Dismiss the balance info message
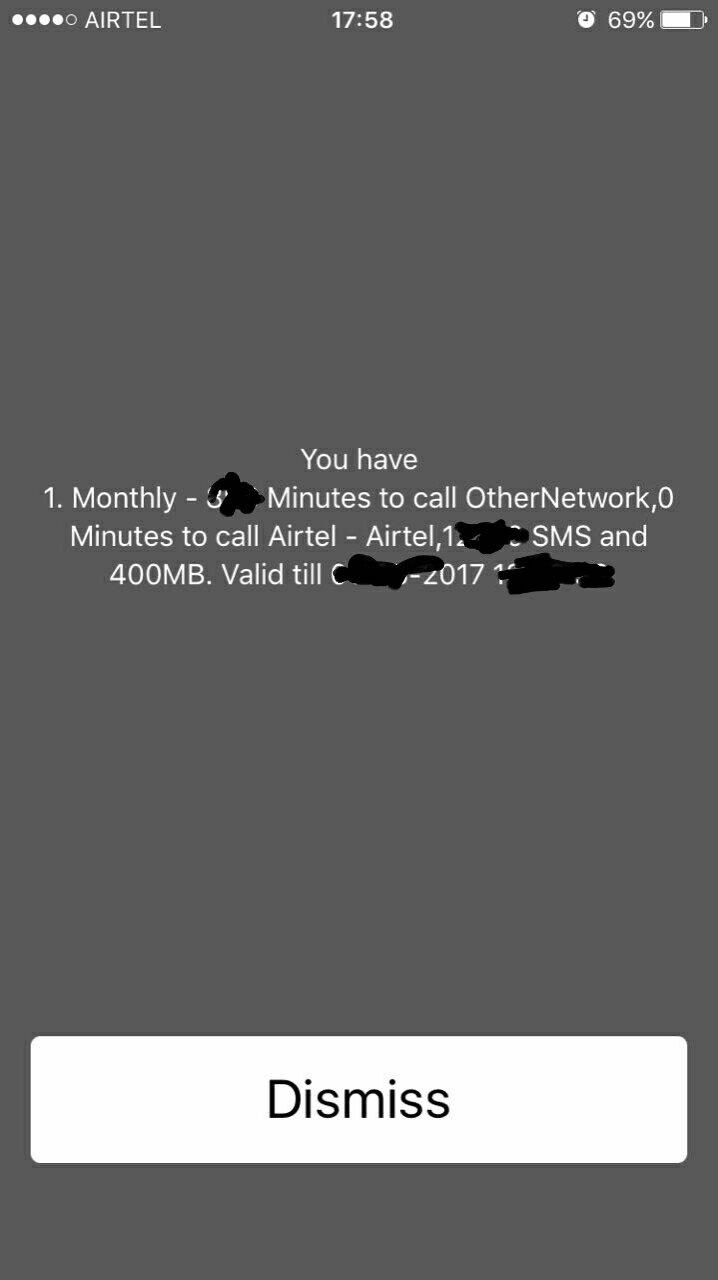Image resolution: width=718 pixels, height=1280 pixels. click(x=358, y=1099)
